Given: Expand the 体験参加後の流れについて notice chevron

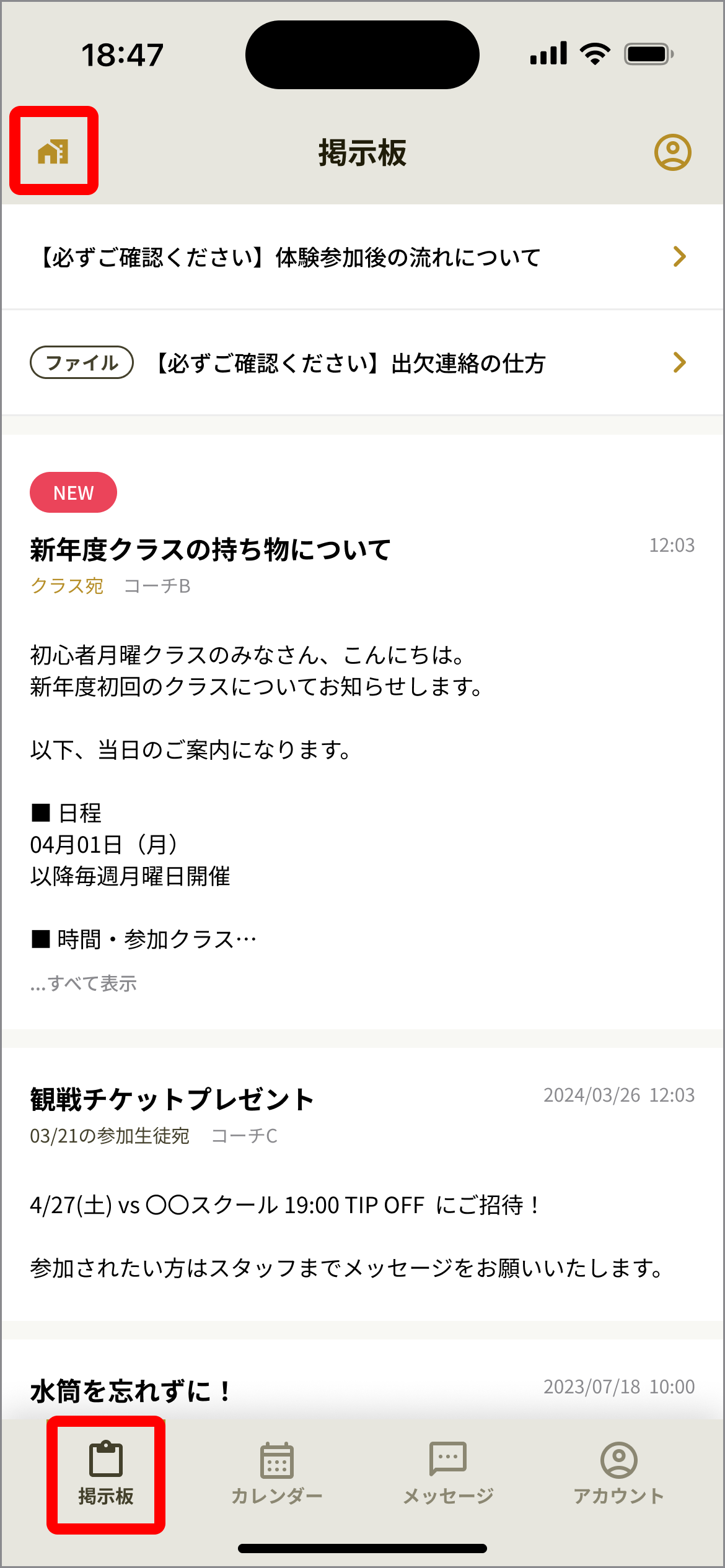Looking at the screenshot, I should click(680, 256).
